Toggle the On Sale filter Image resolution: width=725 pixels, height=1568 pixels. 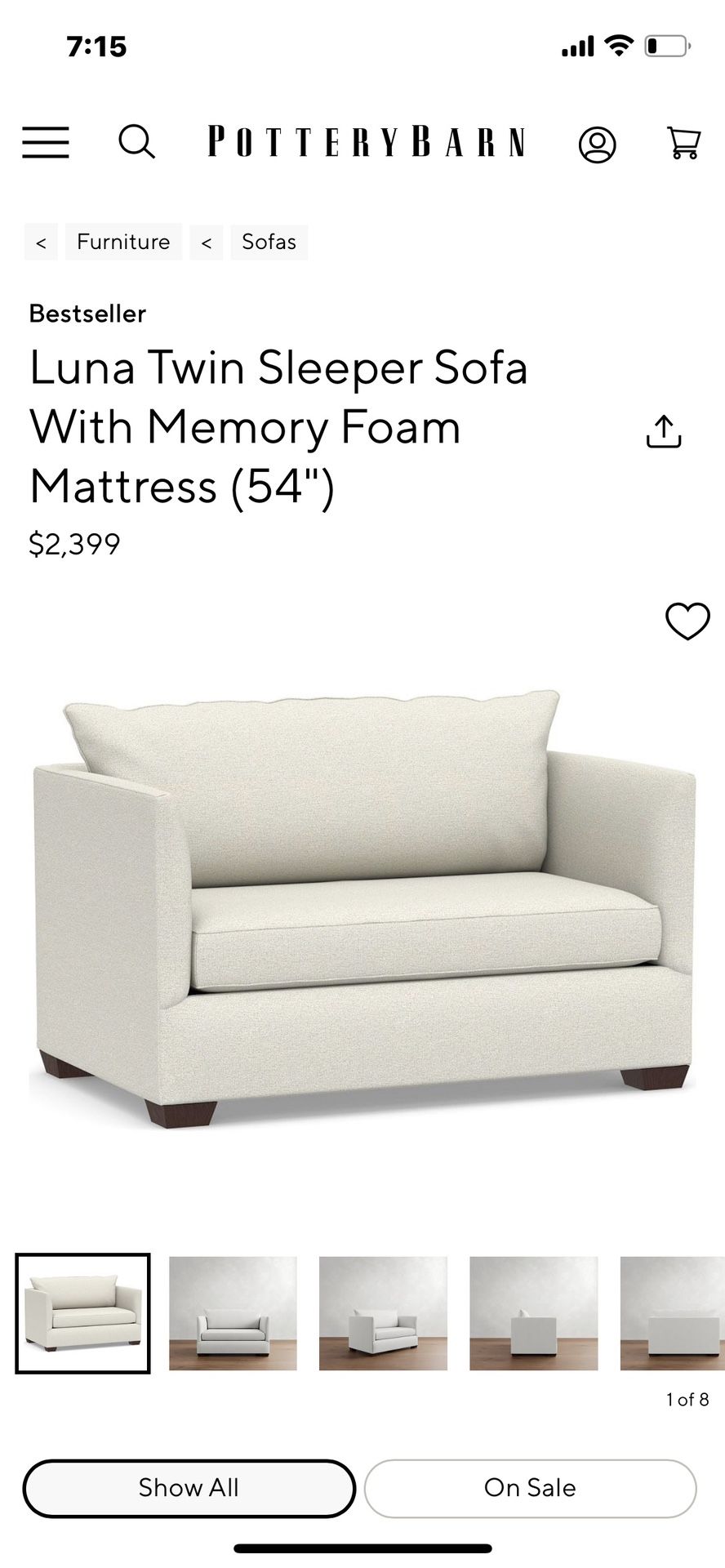pyautogui.click(x=530, y=1487)
